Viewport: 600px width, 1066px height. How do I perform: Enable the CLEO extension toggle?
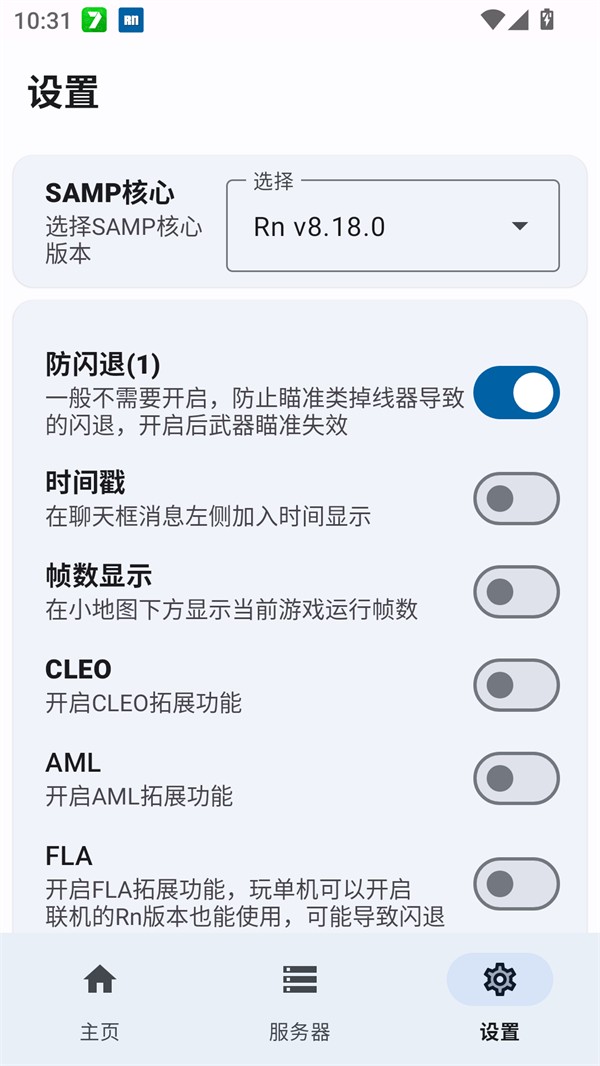(x=516, y=685)
